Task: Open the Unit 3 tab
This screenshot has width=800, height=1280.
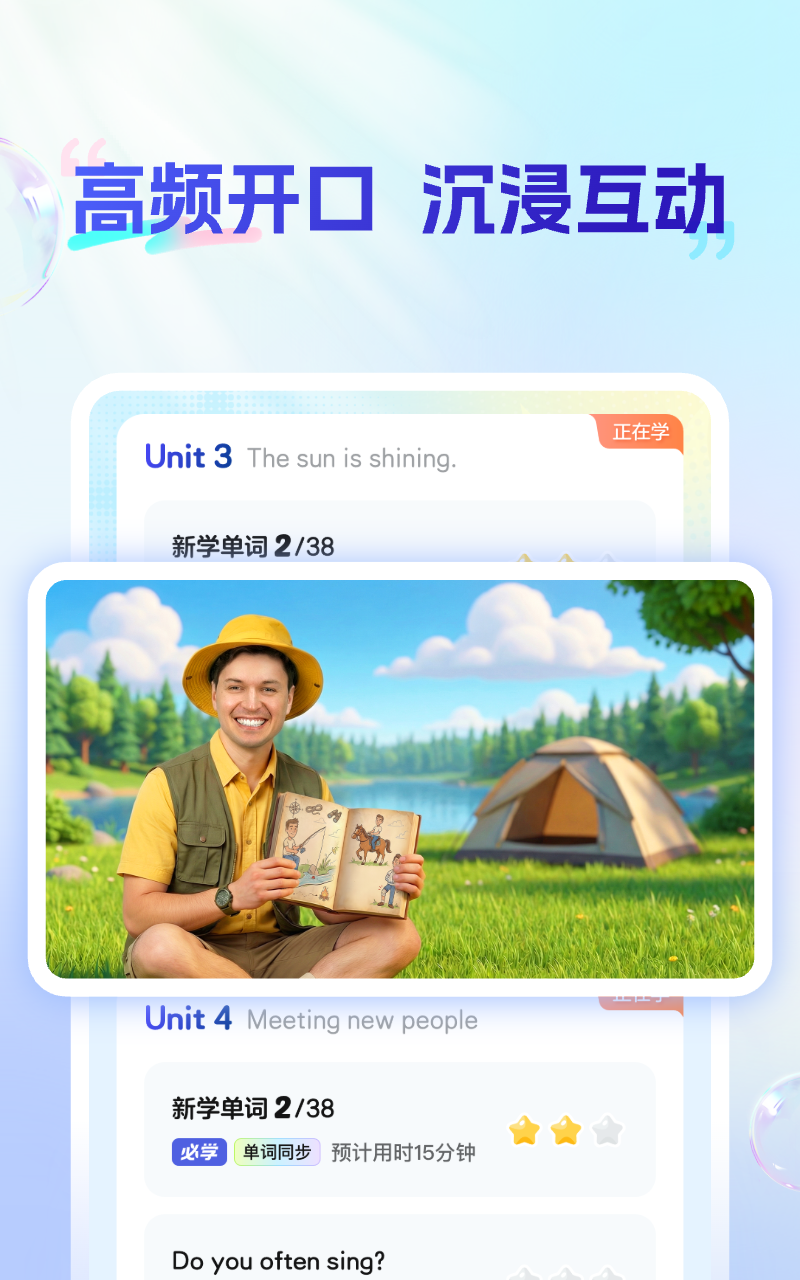Action: 190,457
